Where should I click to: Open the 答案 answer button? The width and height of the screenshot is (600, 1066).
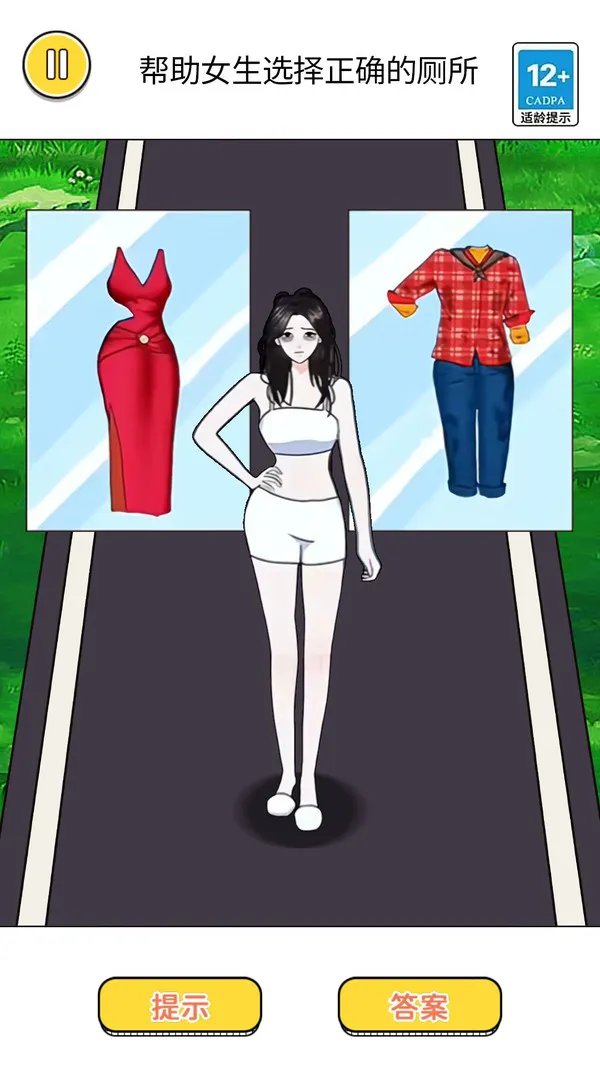click(419, 1007)
